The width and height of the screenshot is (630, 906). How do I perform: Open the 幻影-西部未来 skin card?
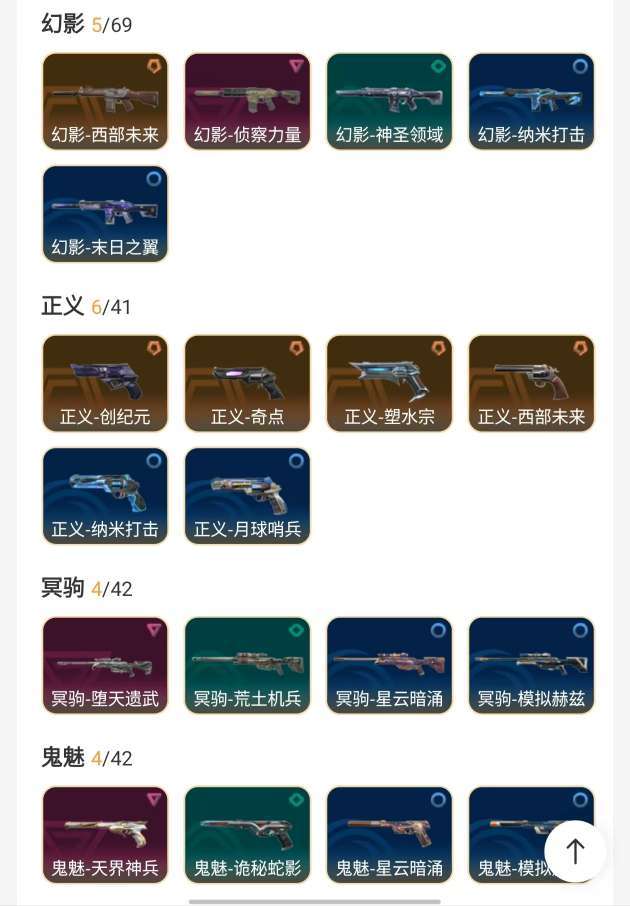105,102
